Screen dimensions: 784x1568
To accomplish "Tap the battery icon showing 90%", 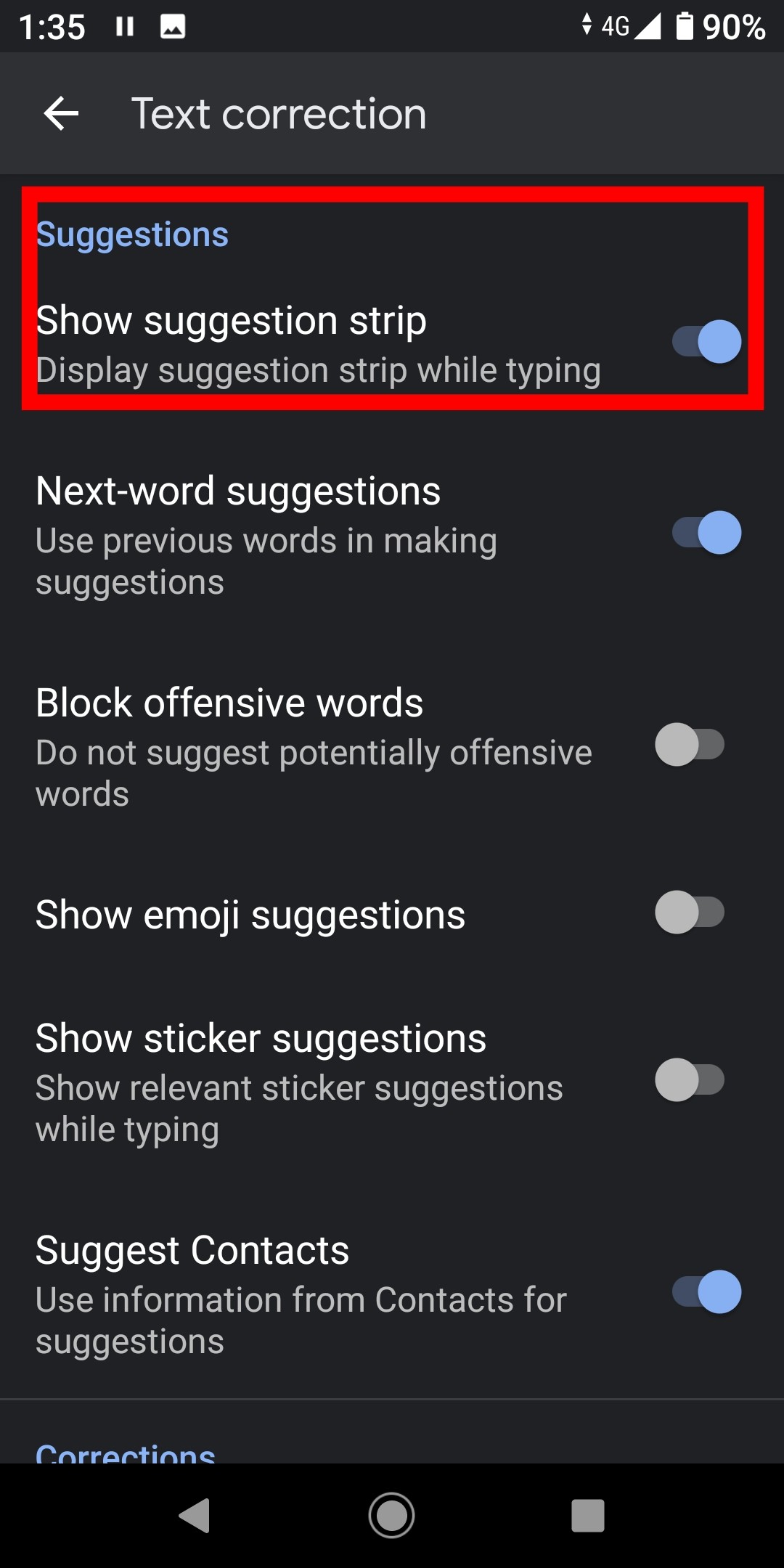I will pos(683,26).
